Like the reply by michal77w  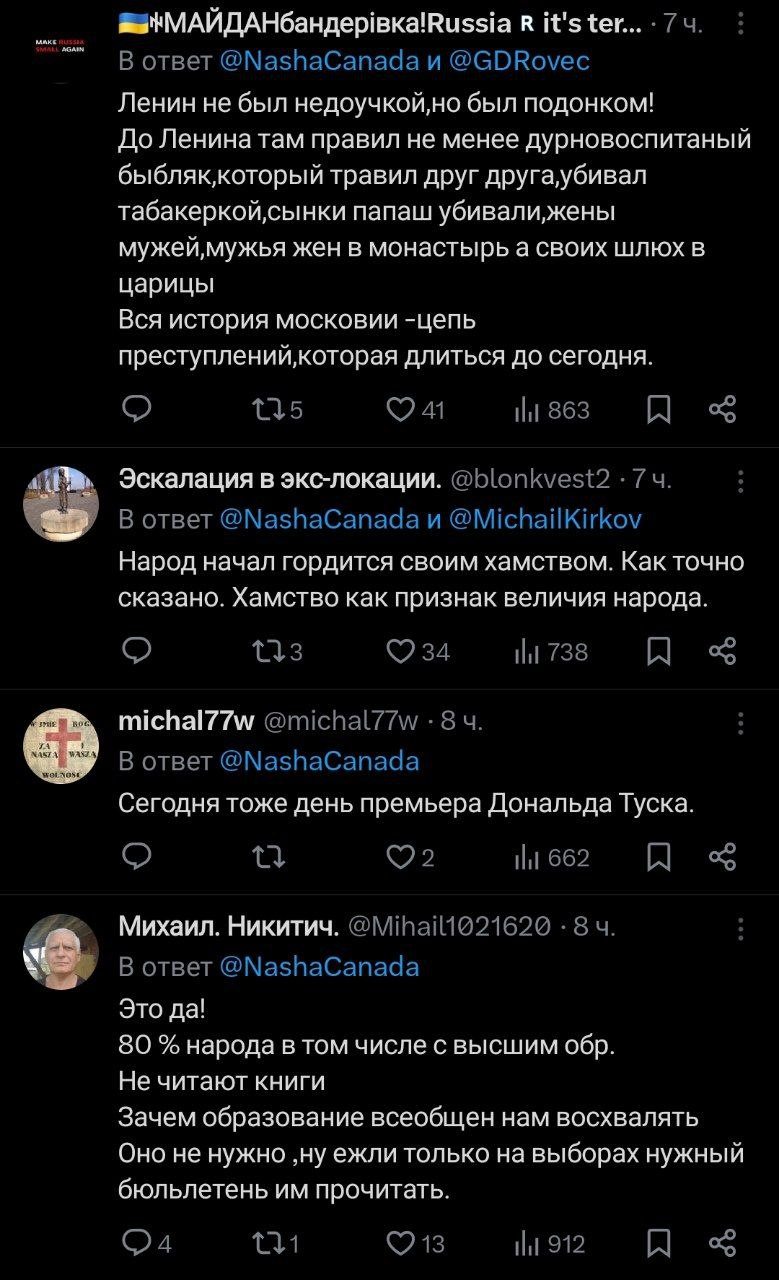[401, 858]
